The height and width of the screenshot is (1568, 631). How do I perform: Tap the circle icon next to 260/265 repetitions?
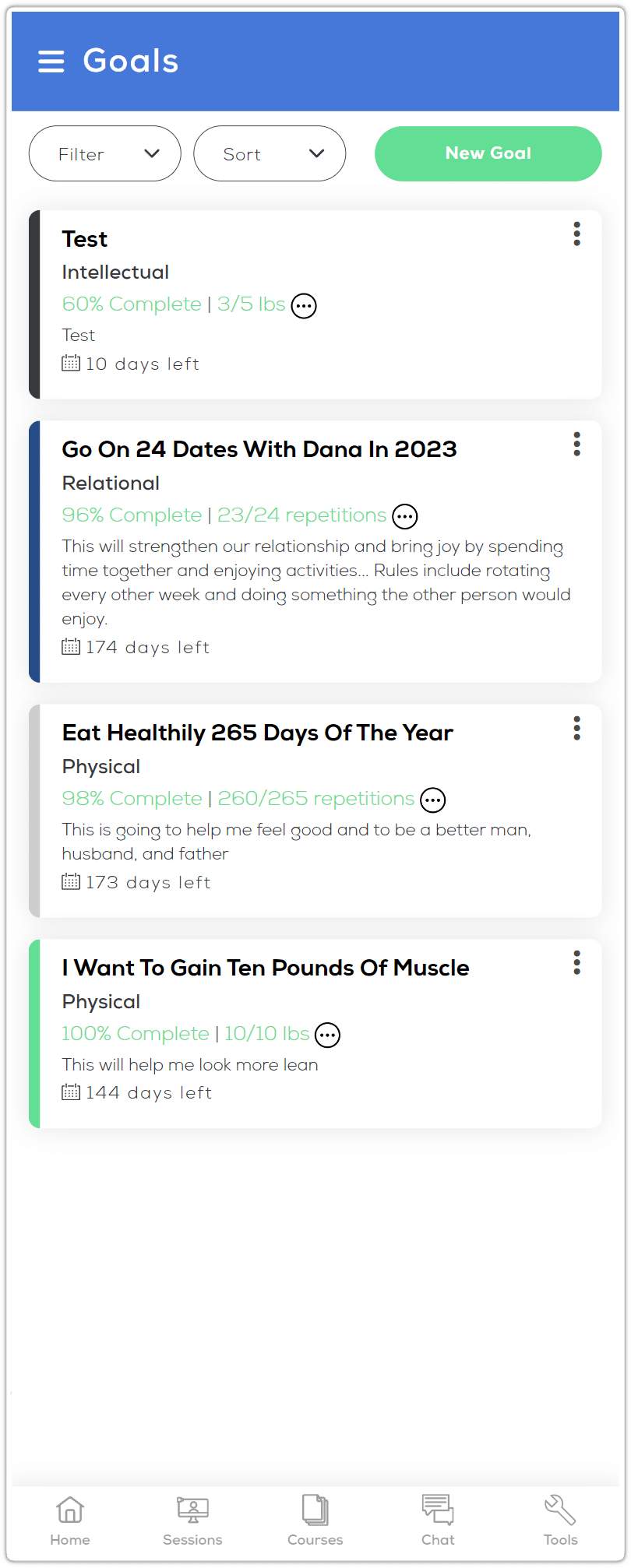pos(433,800)
